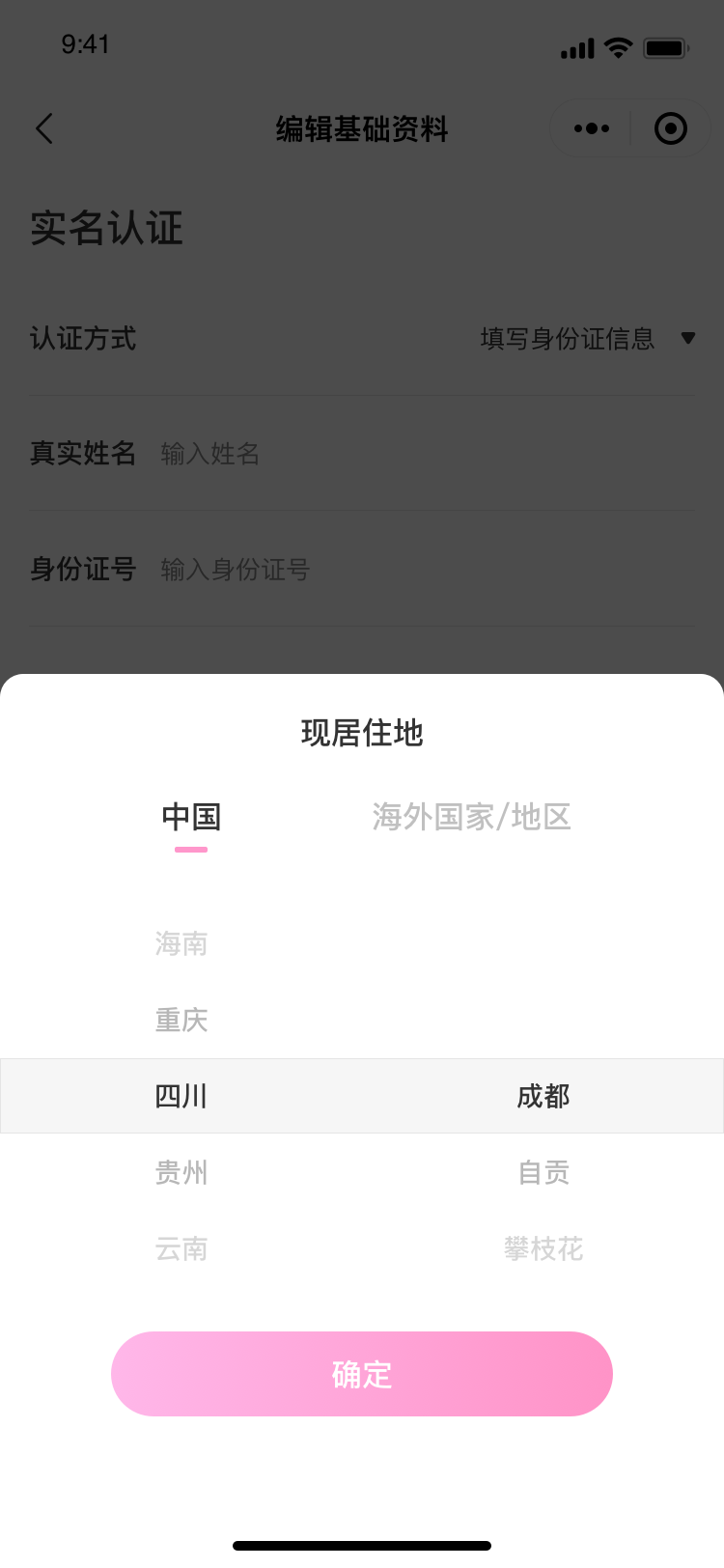Open the mini program more-options menu
The width and height of the screenshot is (724, 1568).
pos(591,128)
